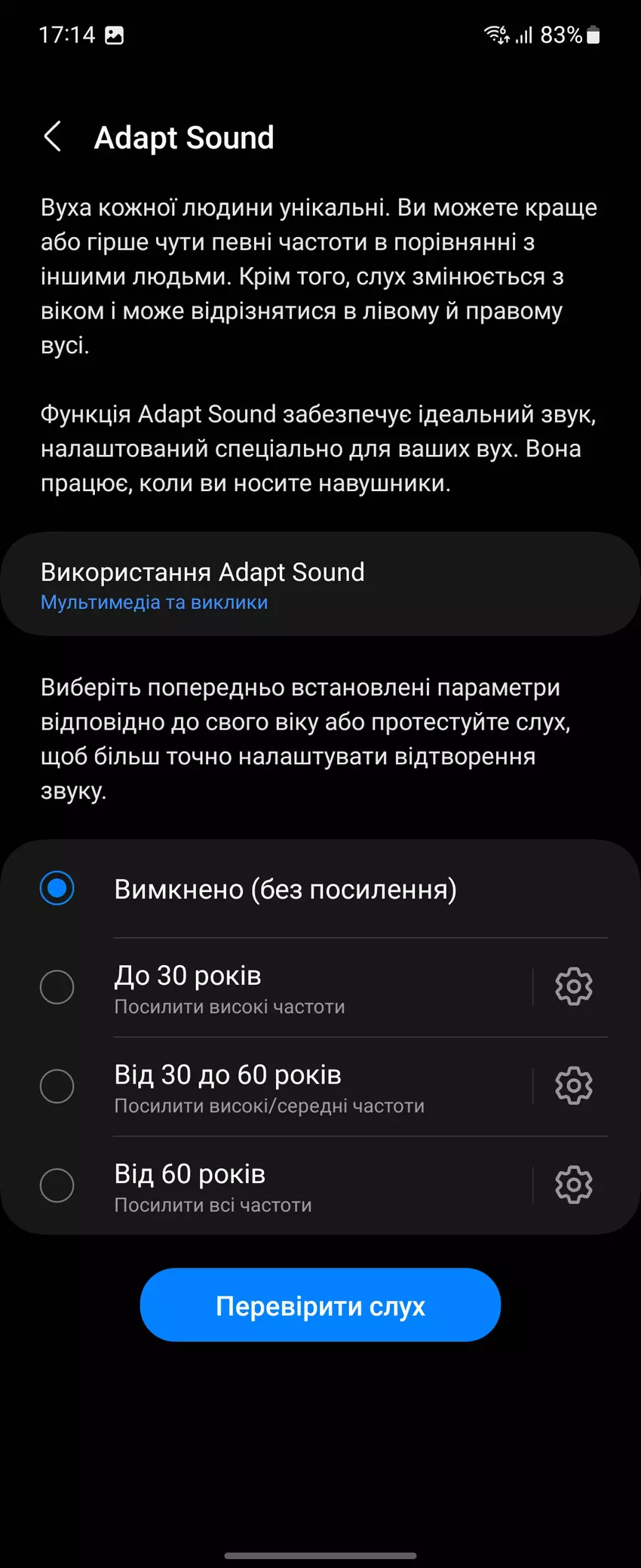Go back from Adapt Sound
This screenshot has width=641, height=1568.
53,137
